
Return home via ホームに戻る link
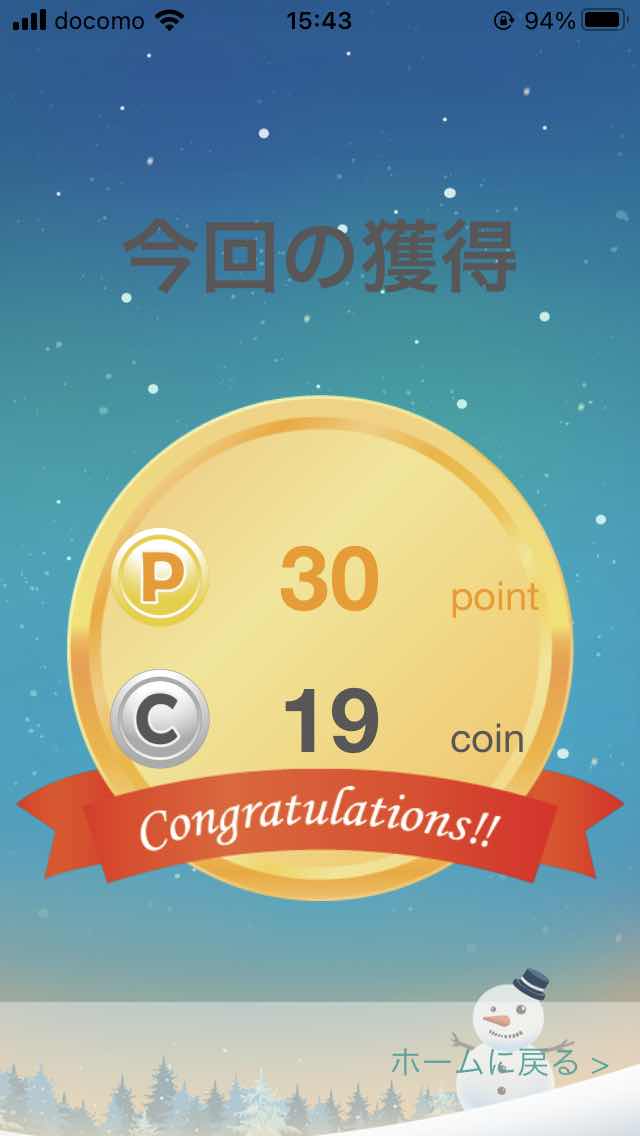coord(499,1062)
